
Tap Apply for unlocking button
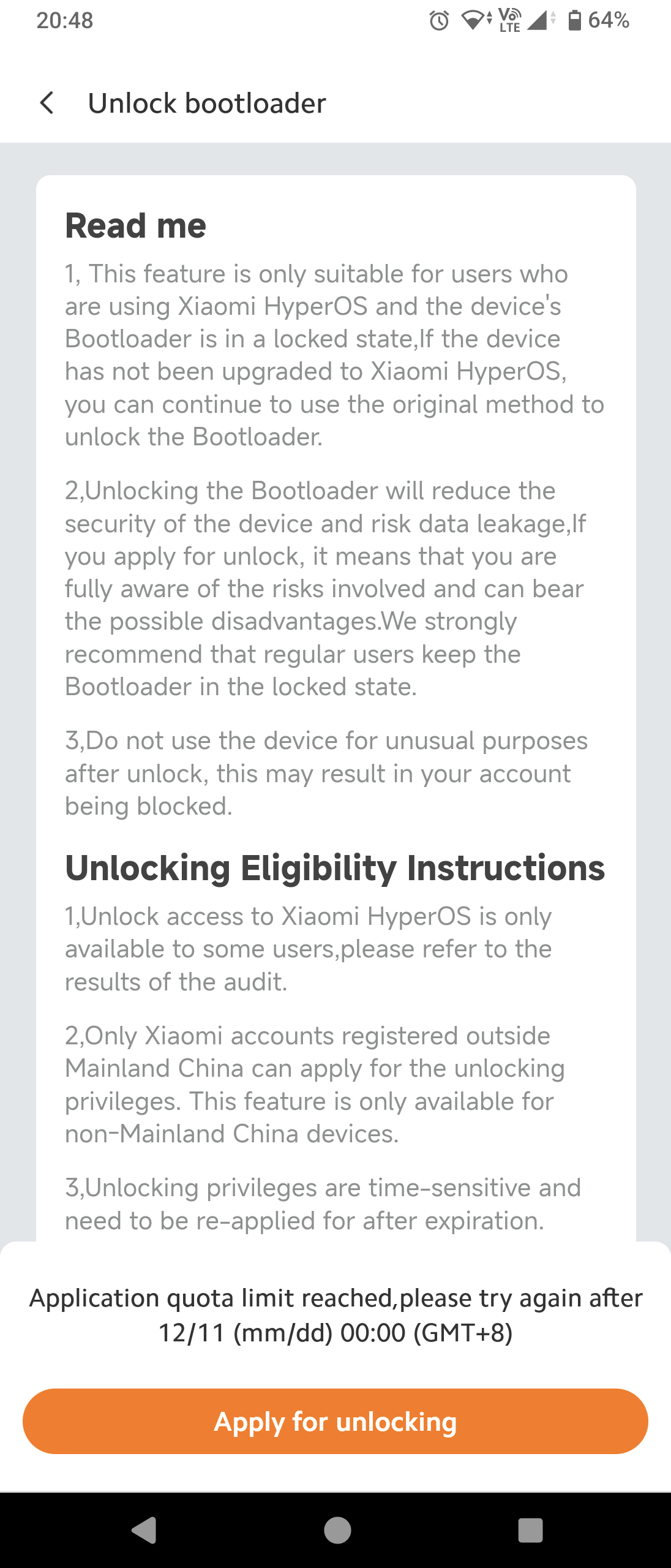tap(335, 1421)
